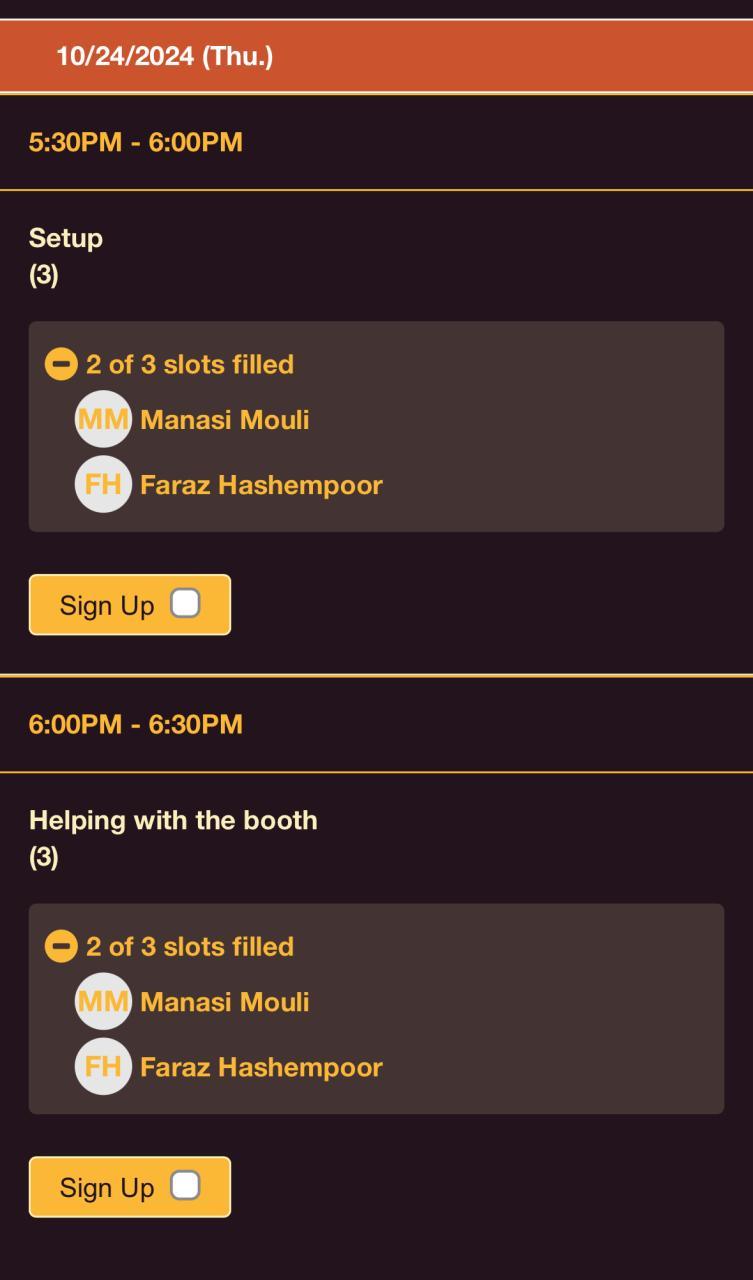Image resolution: width=753 pixels, height=1280 pixels.
Task: Collapse Helping with the booth slots list
Action: click(x=61, y=947)
